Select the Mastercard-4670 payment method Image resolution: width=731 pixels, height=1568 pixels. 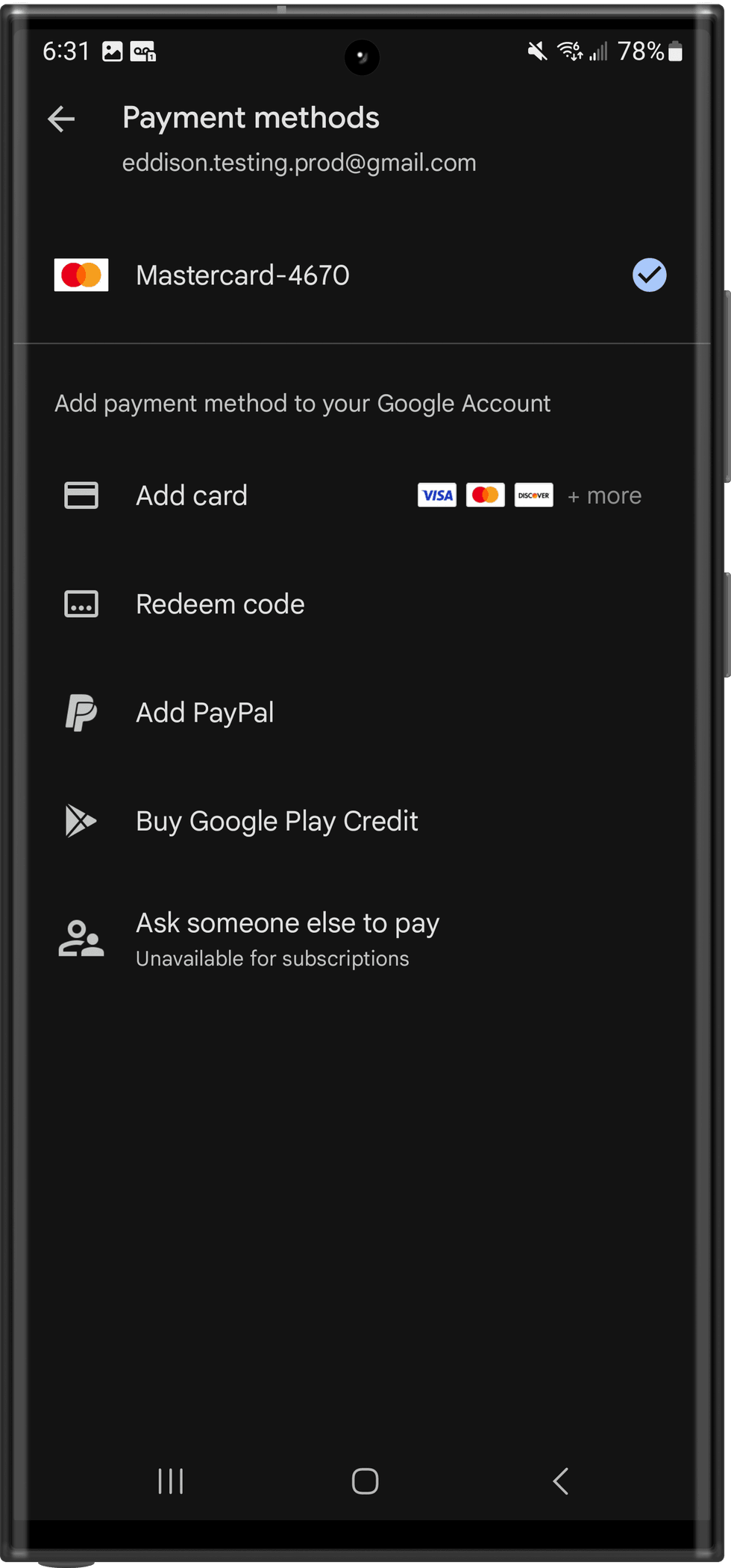click(x=242, y=275)
